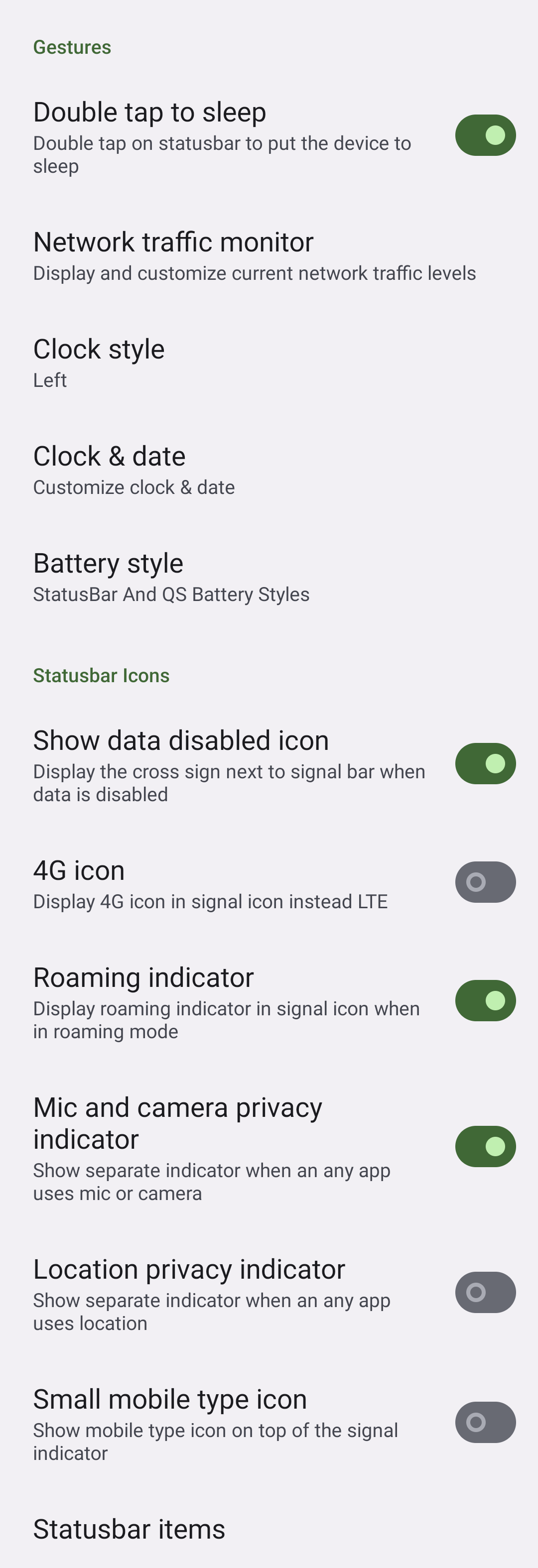Open Clock style options
This screenshot has height=1568, width=538.
click(x=99, y=363)
